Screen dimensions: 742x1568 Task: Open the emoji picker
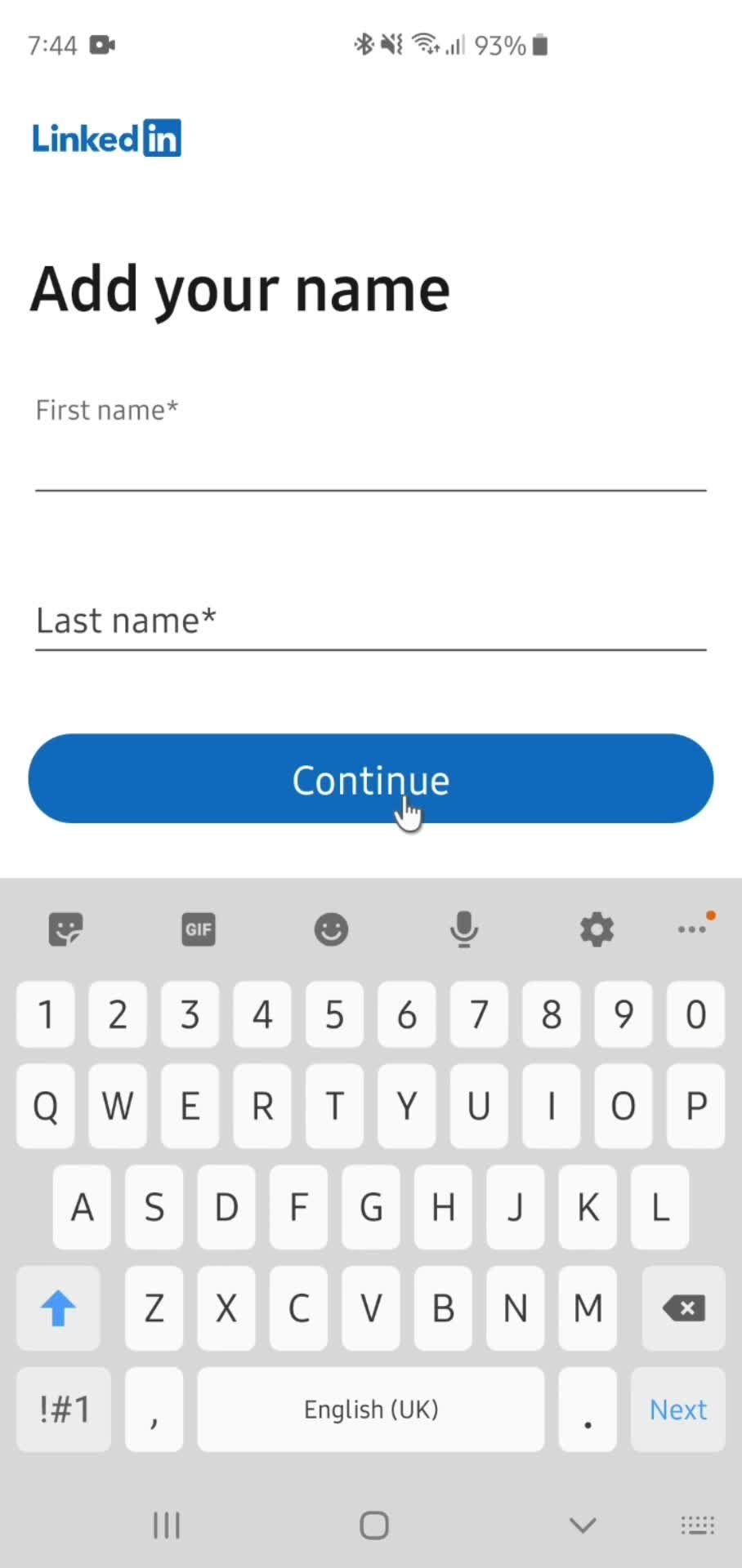tap(330, 929)
